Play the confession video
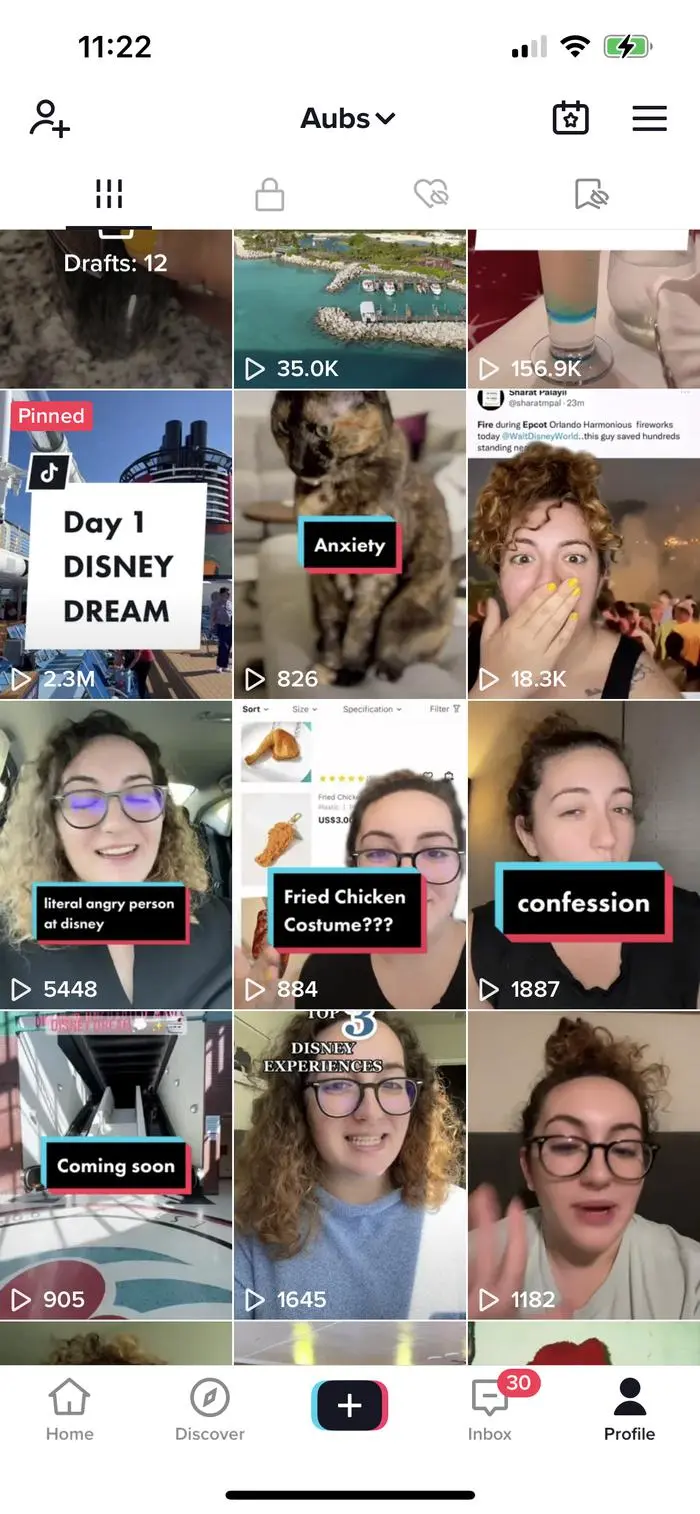This screenshot has height=1514, width=700. 584,855
